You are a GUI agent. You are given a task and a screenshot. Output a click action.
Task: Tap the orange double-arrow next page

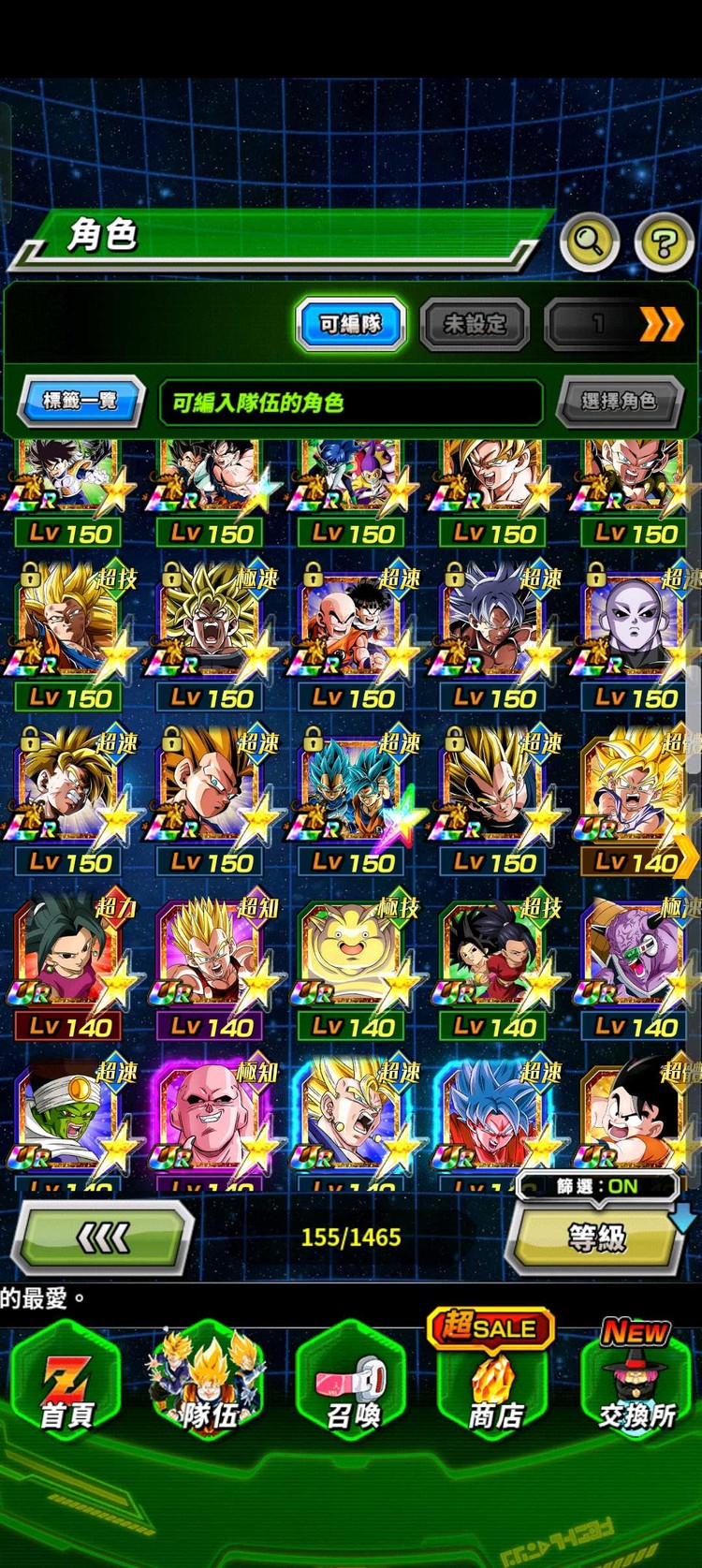pos(662,324)
